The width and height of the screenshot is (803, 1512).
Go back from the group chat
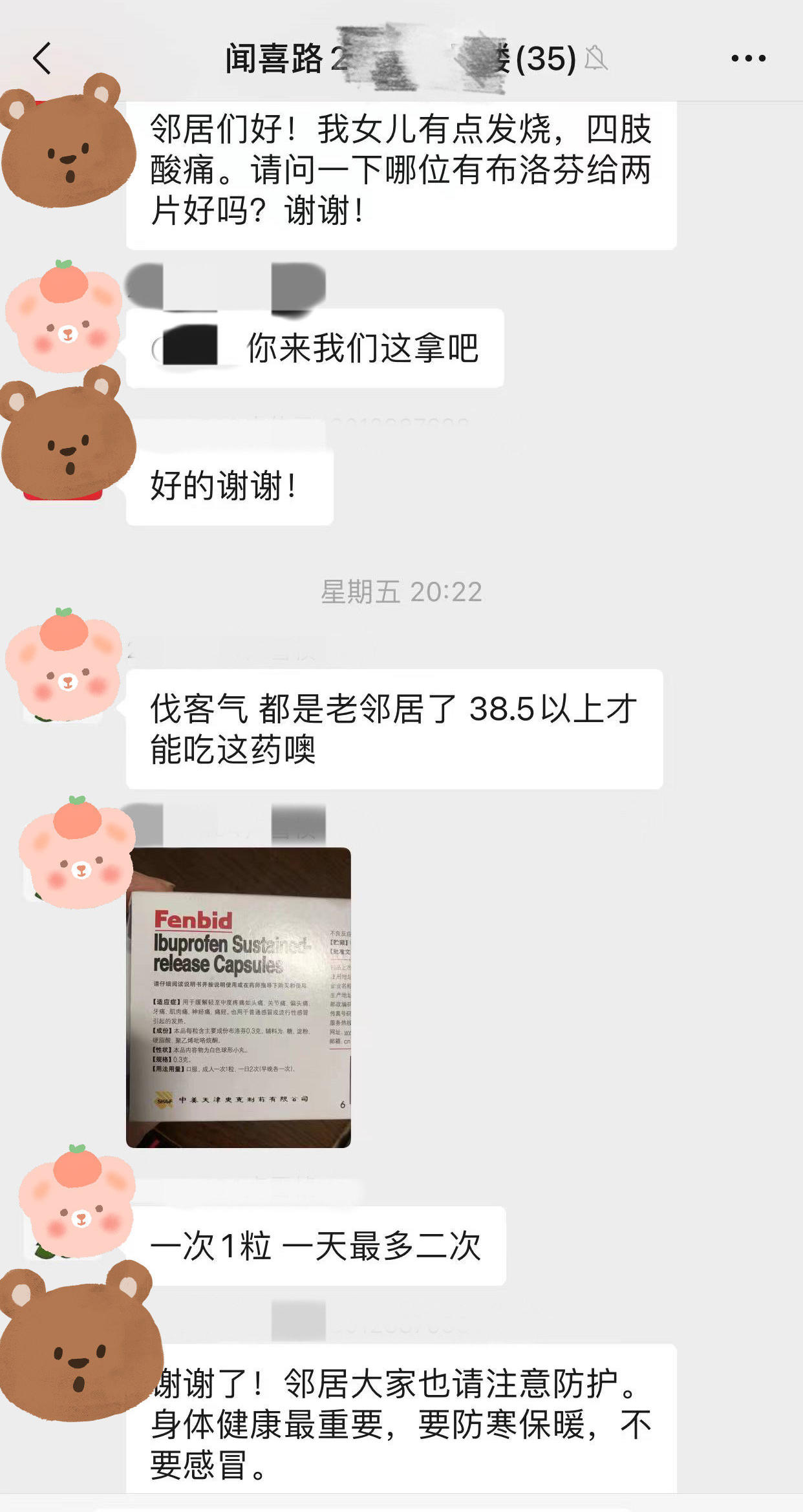click(43, 59)
